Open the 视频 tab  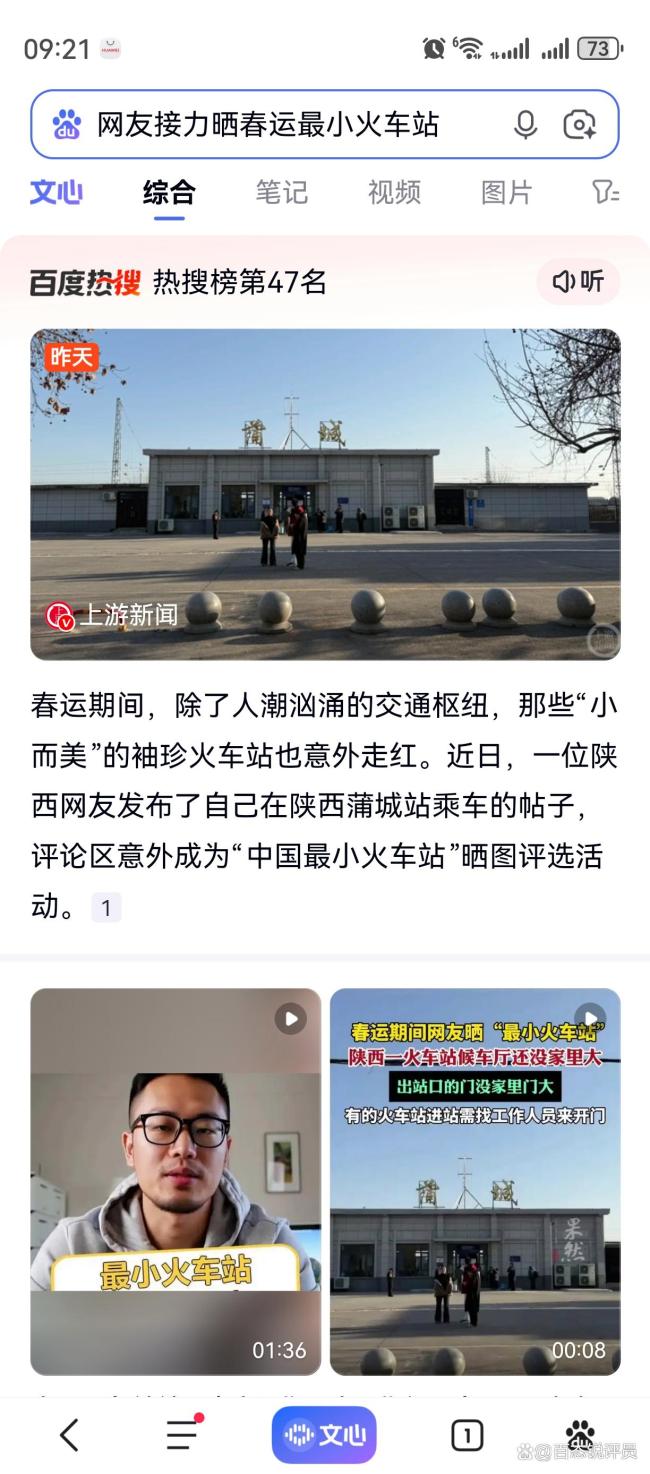[x=394, y=192]
